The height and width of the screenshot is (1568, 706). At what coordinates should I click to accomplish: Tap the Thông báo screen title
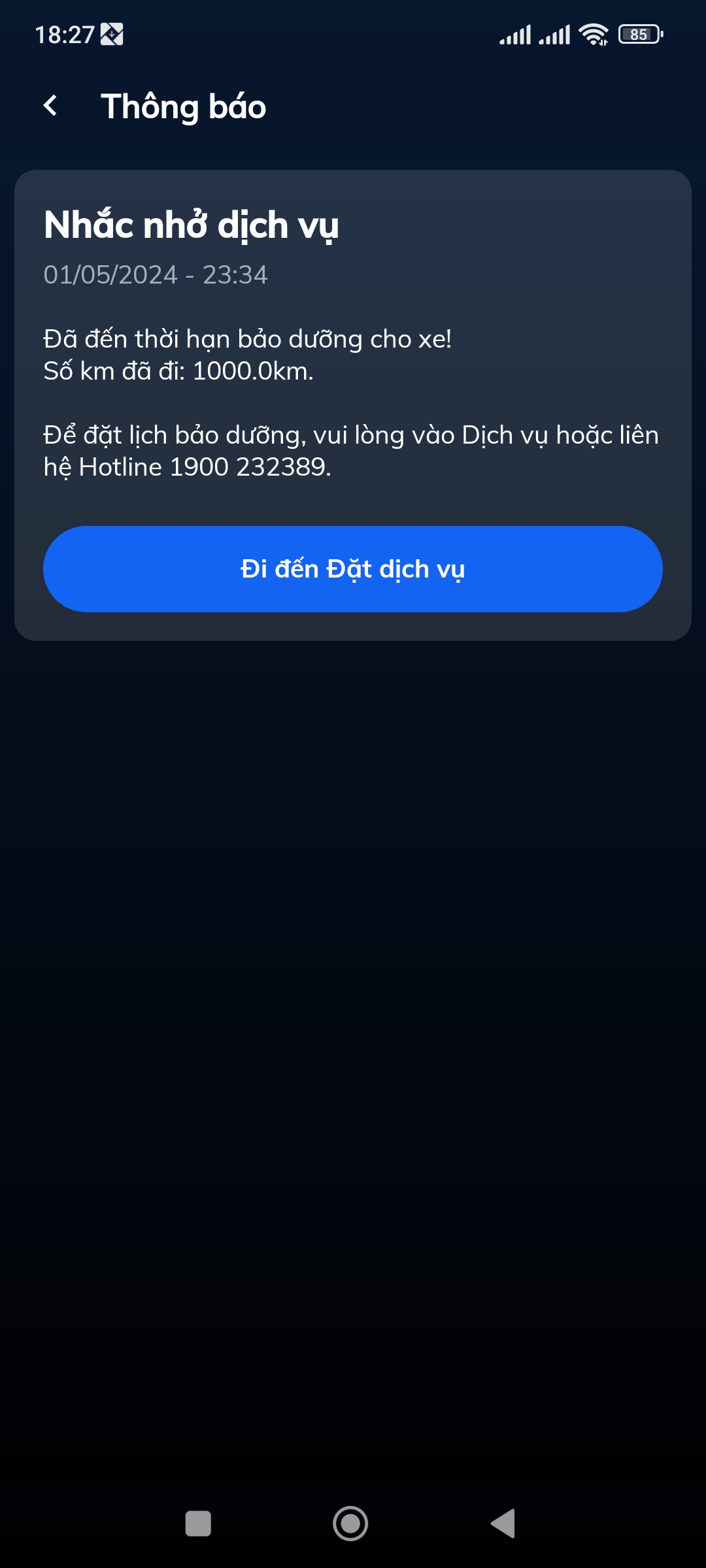pyautogui.click(x=184, y=106)
